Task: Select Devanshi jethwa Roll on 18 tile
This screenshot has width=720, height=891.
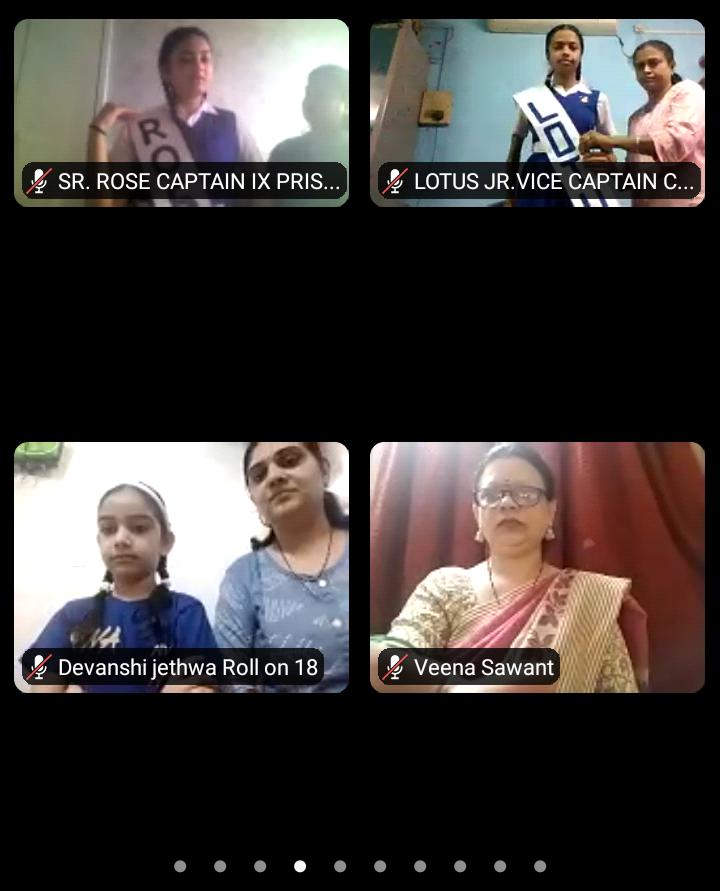Action: click(181, 566)
